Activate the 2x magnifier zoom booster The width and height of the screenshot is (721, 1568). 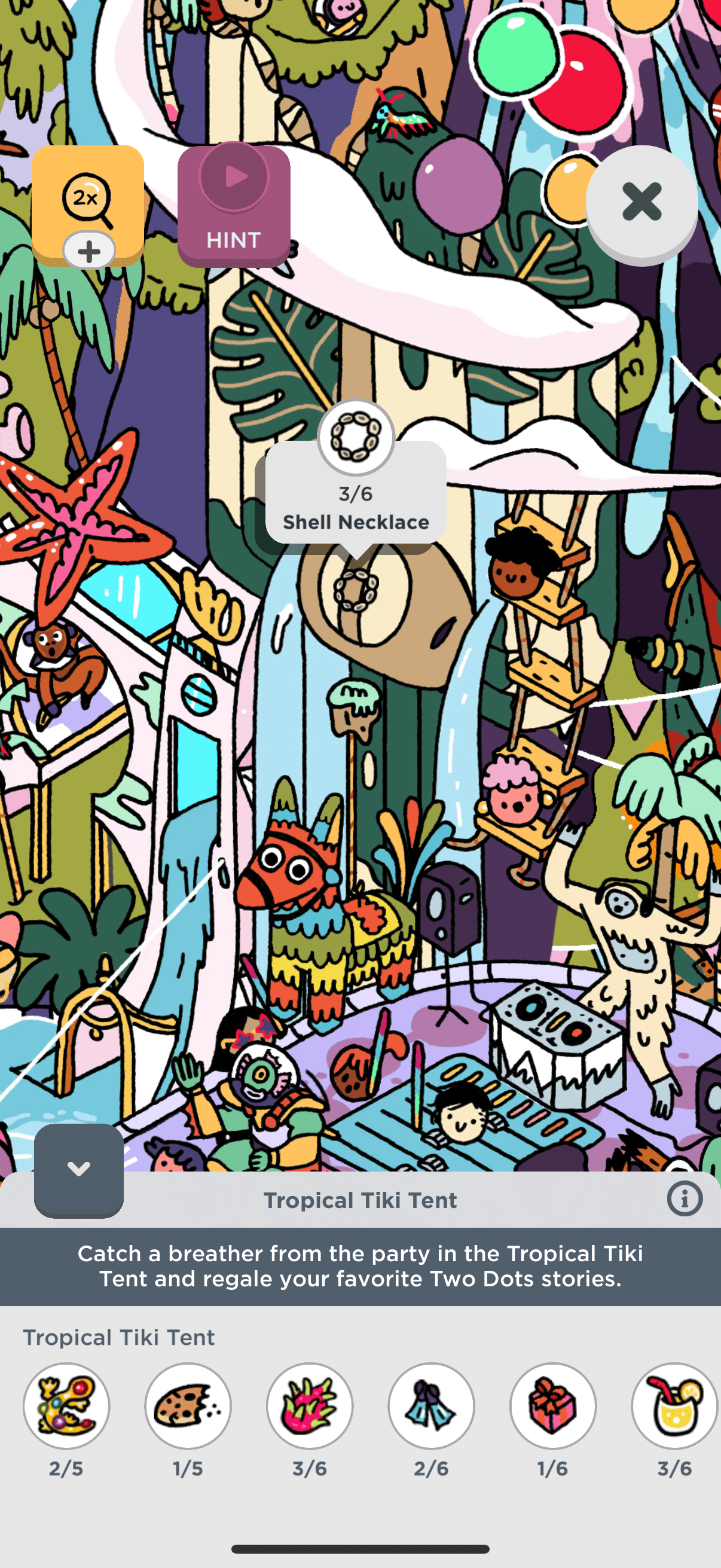[x=87, y=204]
